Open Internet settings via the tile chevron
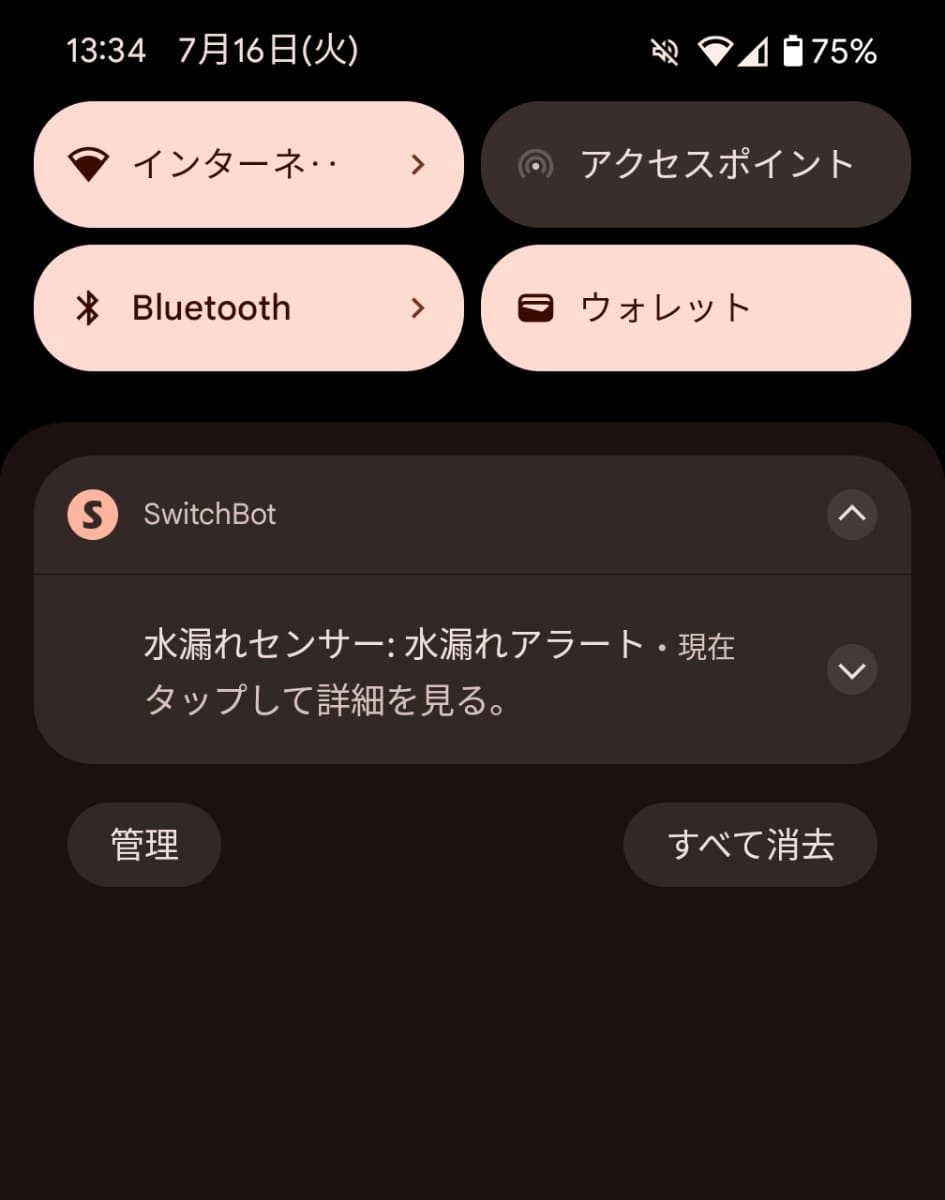This screenshot has width=945, height=1200. (x=417, y=164)
